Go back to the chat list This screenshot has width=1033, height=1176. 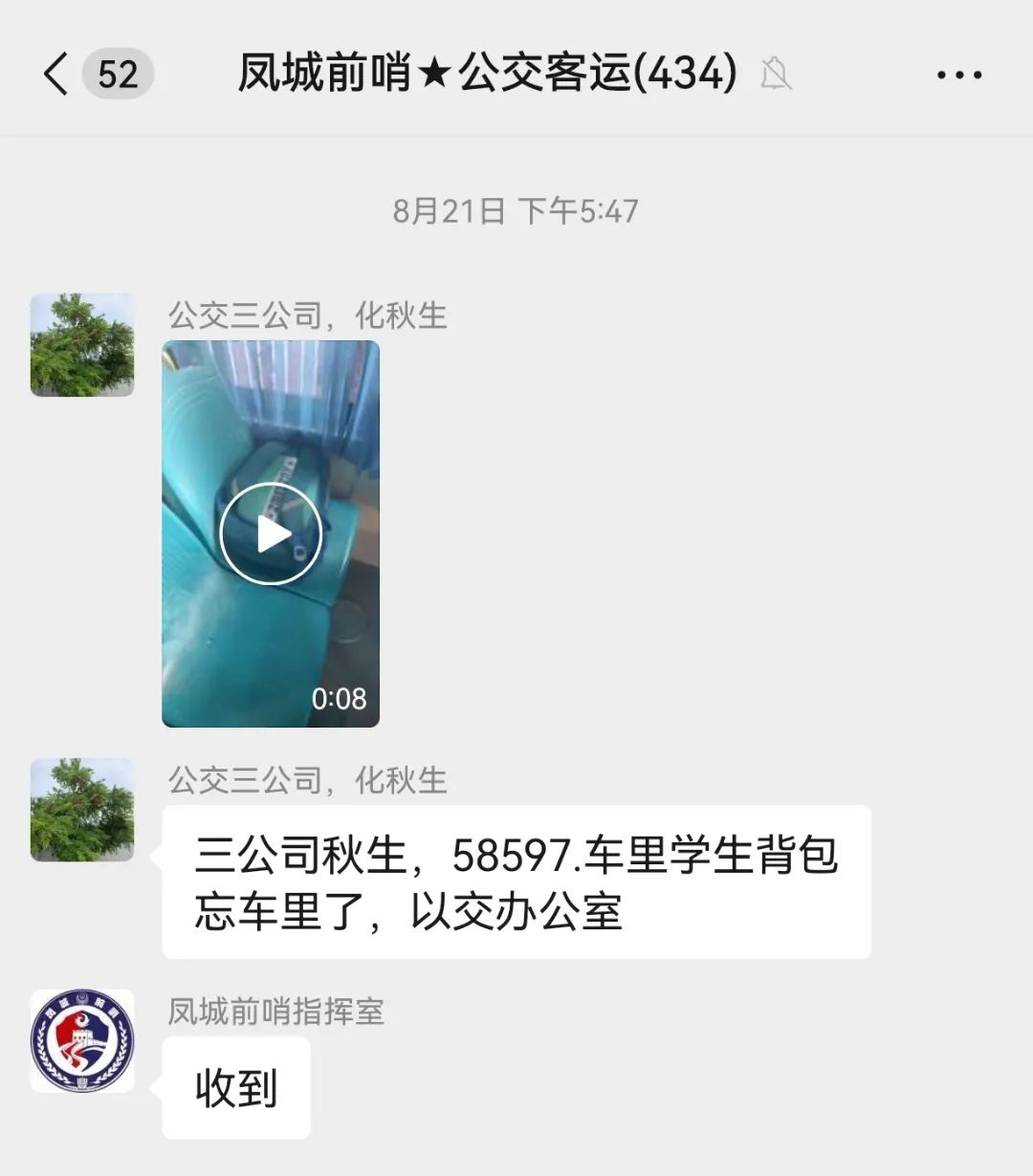coord(57,74)
